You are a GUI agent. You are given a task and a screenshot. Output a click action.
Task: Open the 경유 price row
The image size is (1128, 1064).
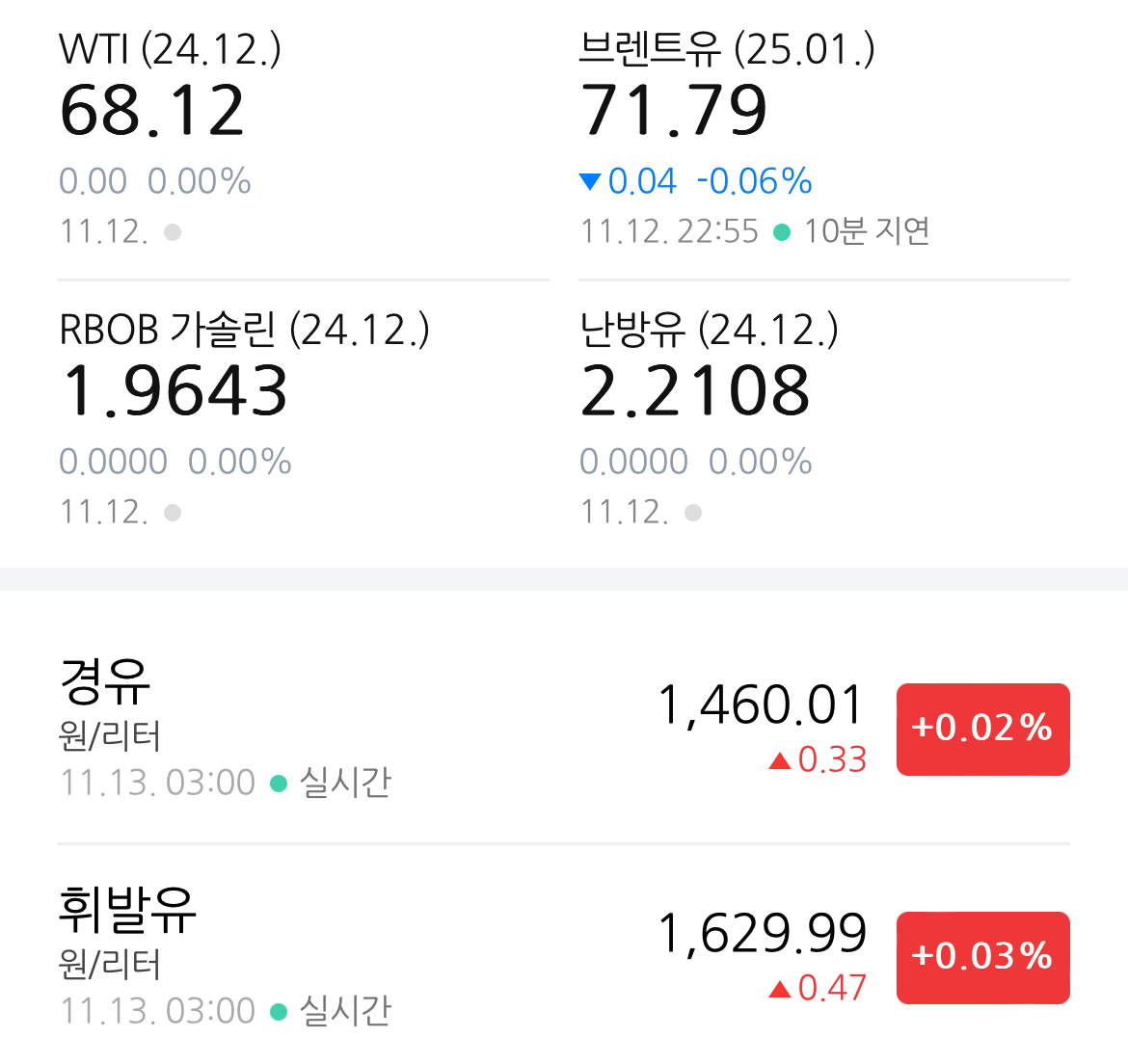tap(564, 729)
